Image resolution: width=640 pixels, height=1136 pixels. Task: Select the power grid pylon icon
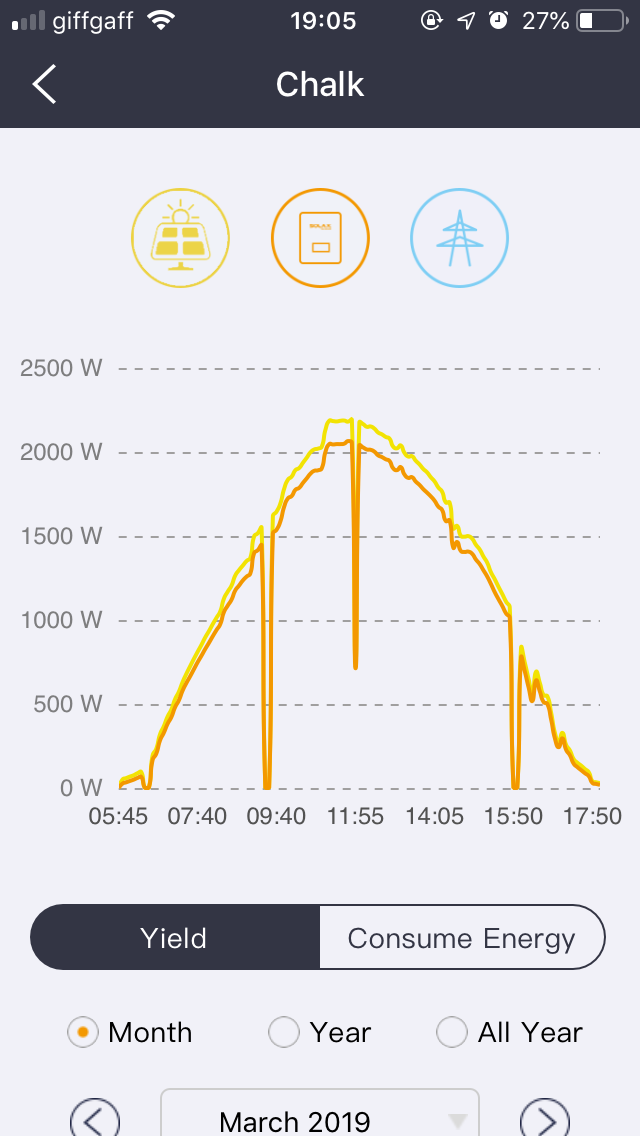[x=459, y=237]
